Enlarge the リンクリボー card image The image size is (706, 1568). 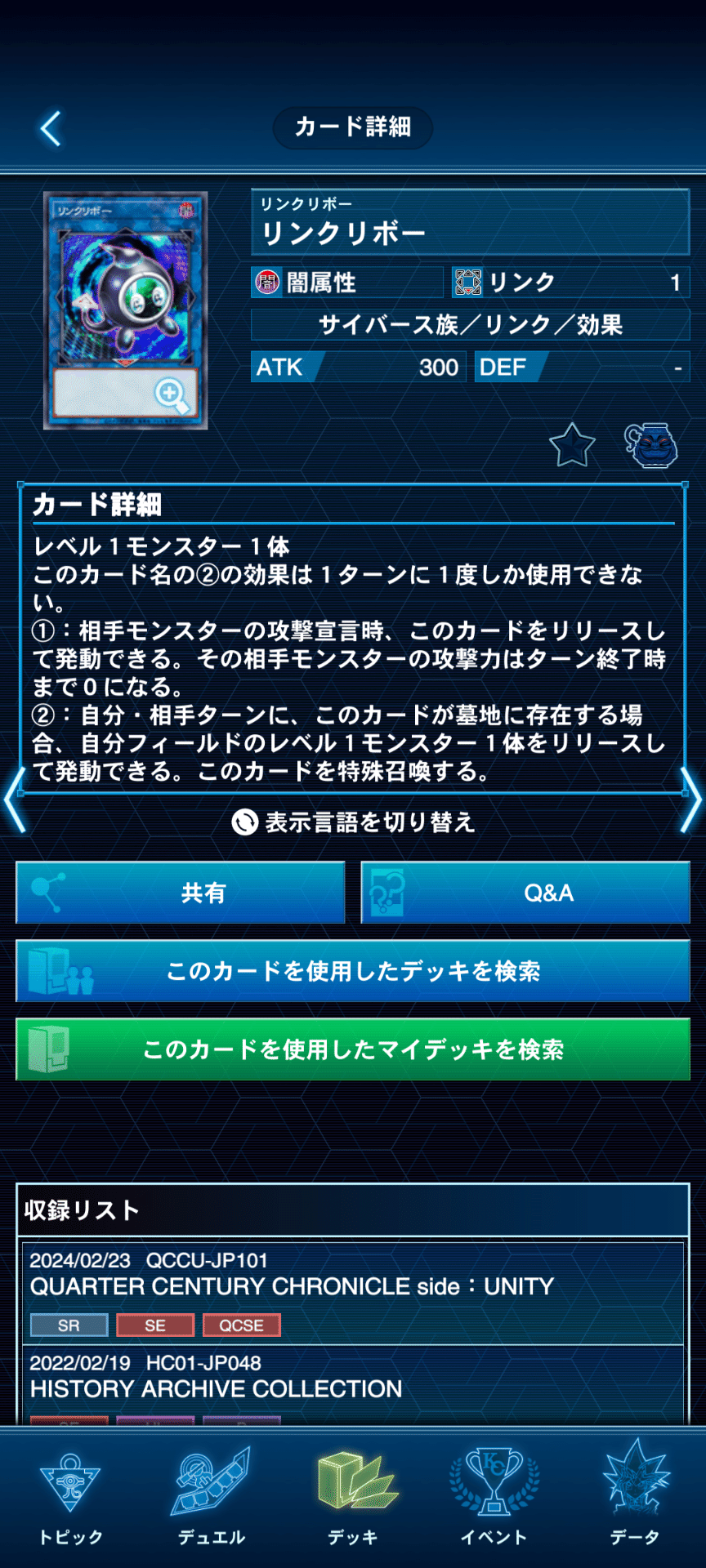[x=126, y=310]
